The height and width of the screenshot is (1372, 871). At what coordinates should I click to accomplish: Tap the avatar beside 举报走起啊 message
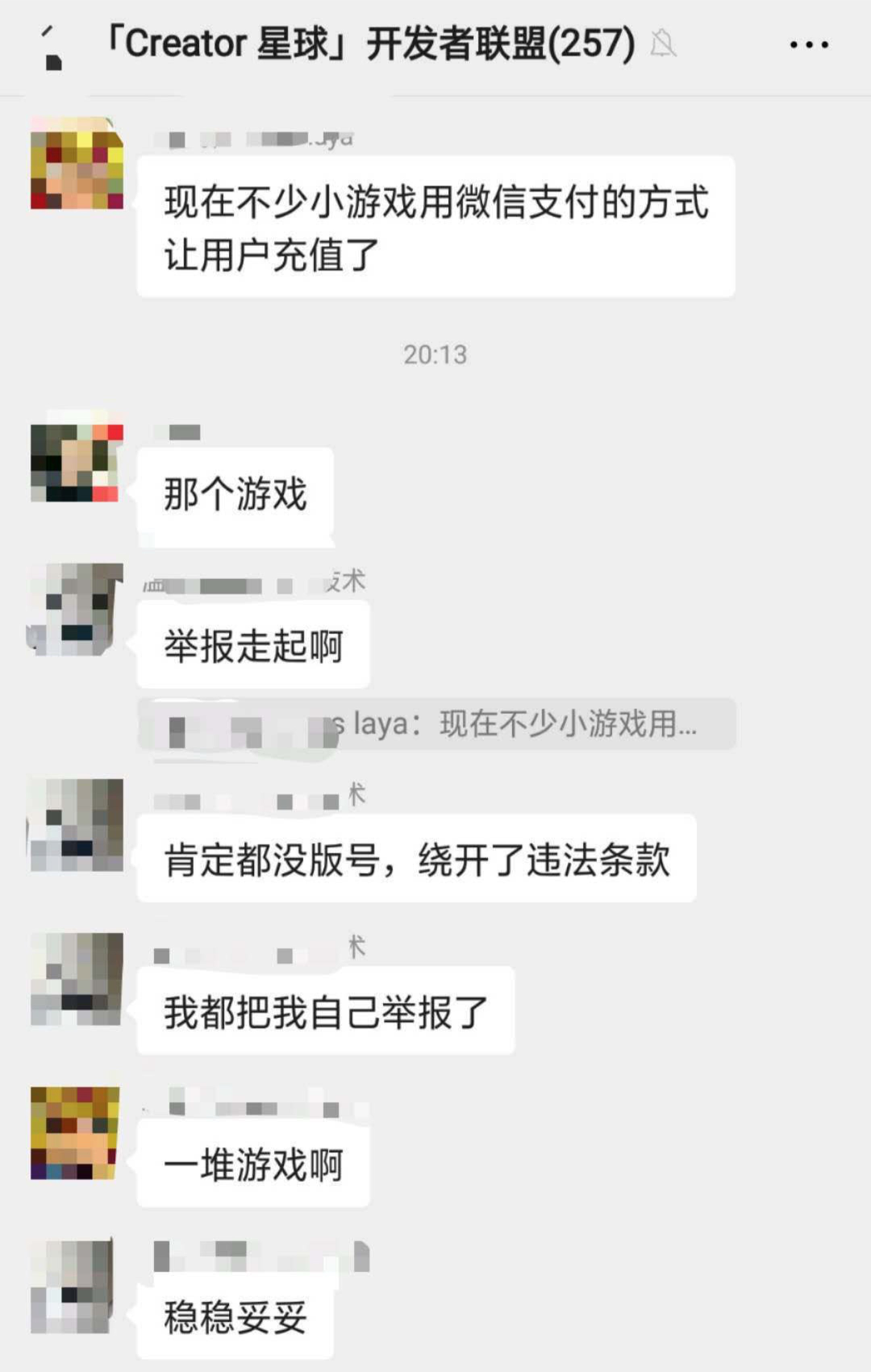point(77,609)
